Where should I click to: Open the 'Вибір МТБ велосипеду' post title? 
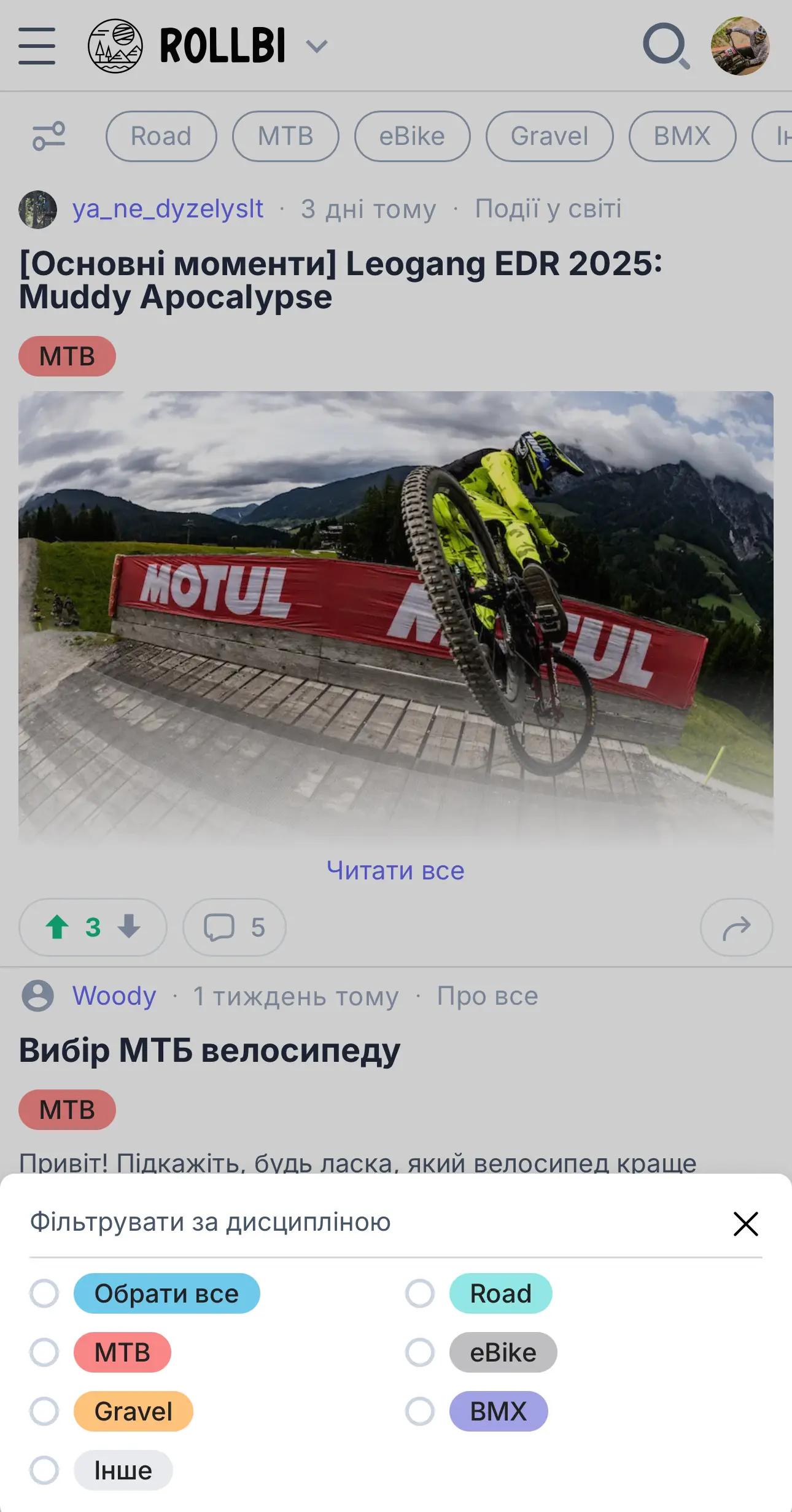tap(210, 1048)
